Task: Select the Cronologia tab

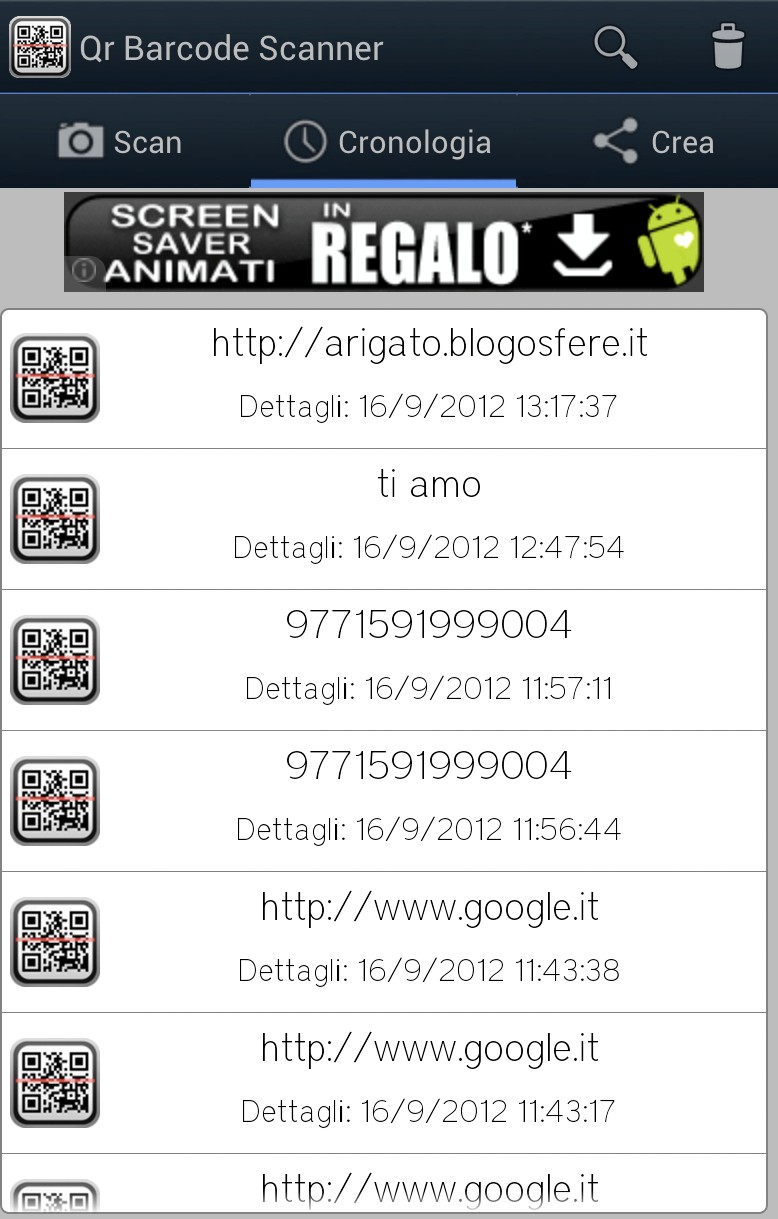Action: click(387, 142)
